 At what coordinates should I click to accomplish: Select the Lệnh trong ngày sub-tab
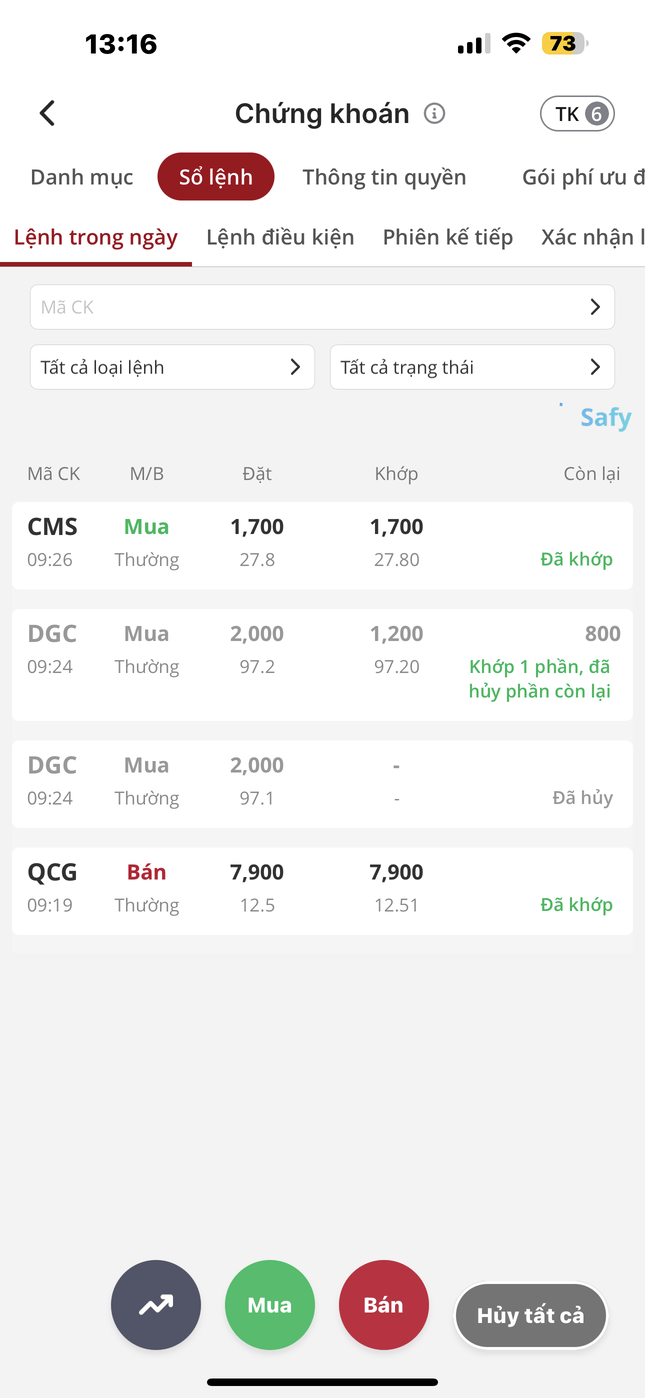click(x=96, y=238)
